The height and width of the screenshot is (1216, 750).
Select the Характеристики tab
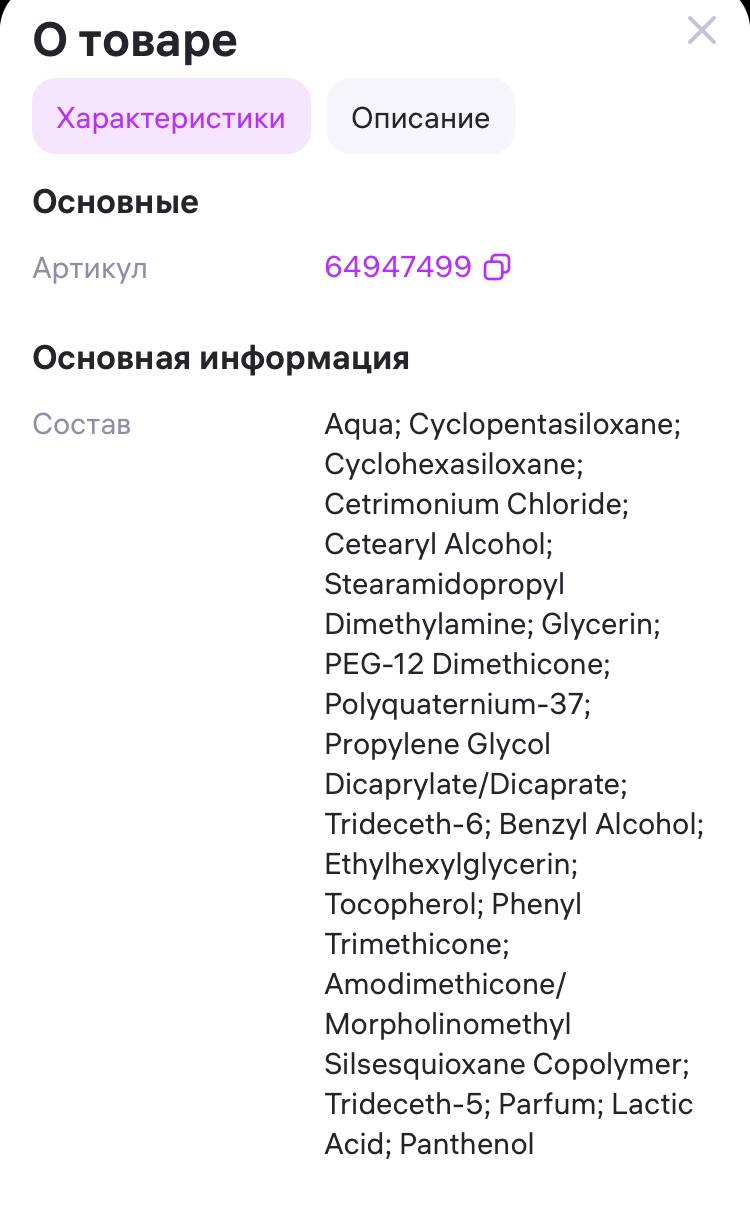(x=171, y=117)
